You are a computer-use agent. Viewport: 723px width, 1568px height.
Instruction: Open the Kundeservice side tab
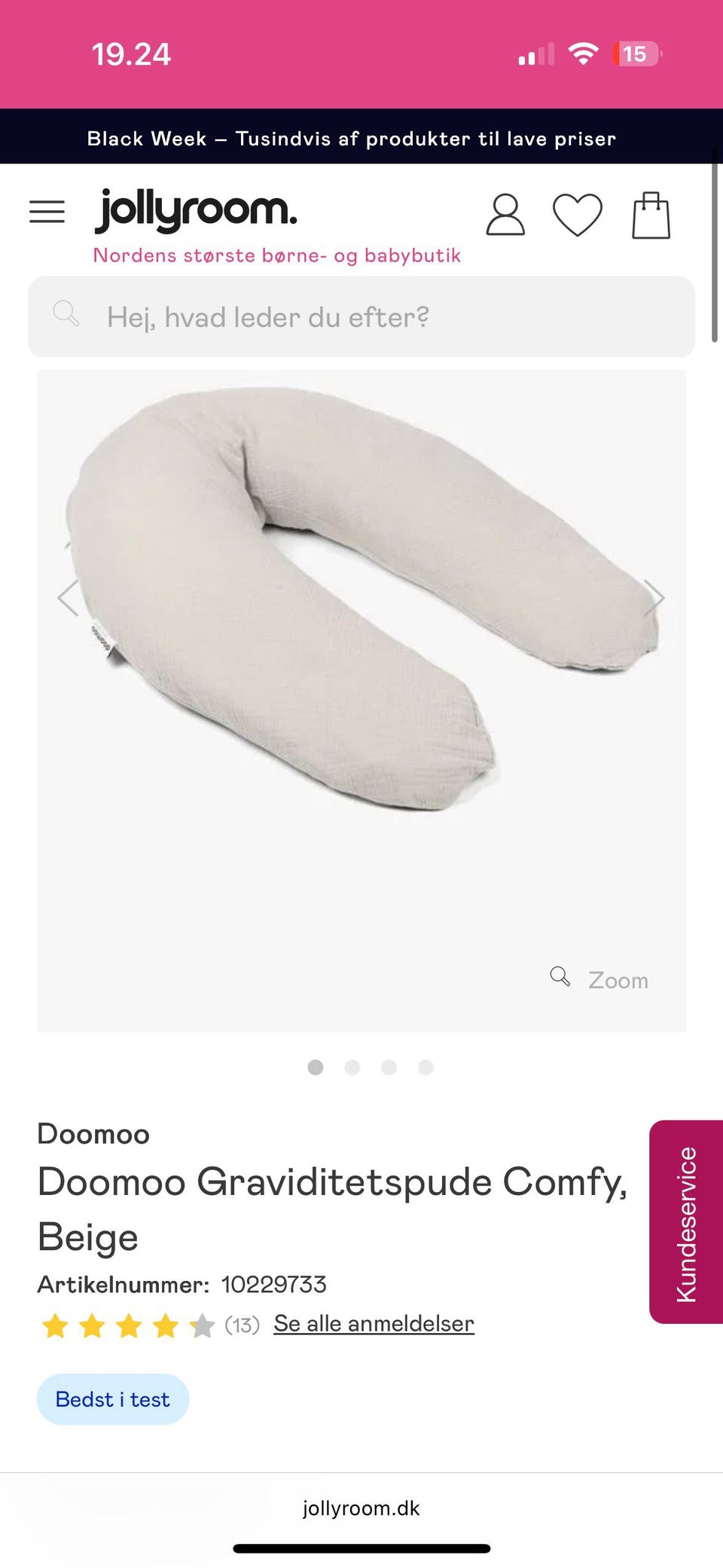(686, 1222)
